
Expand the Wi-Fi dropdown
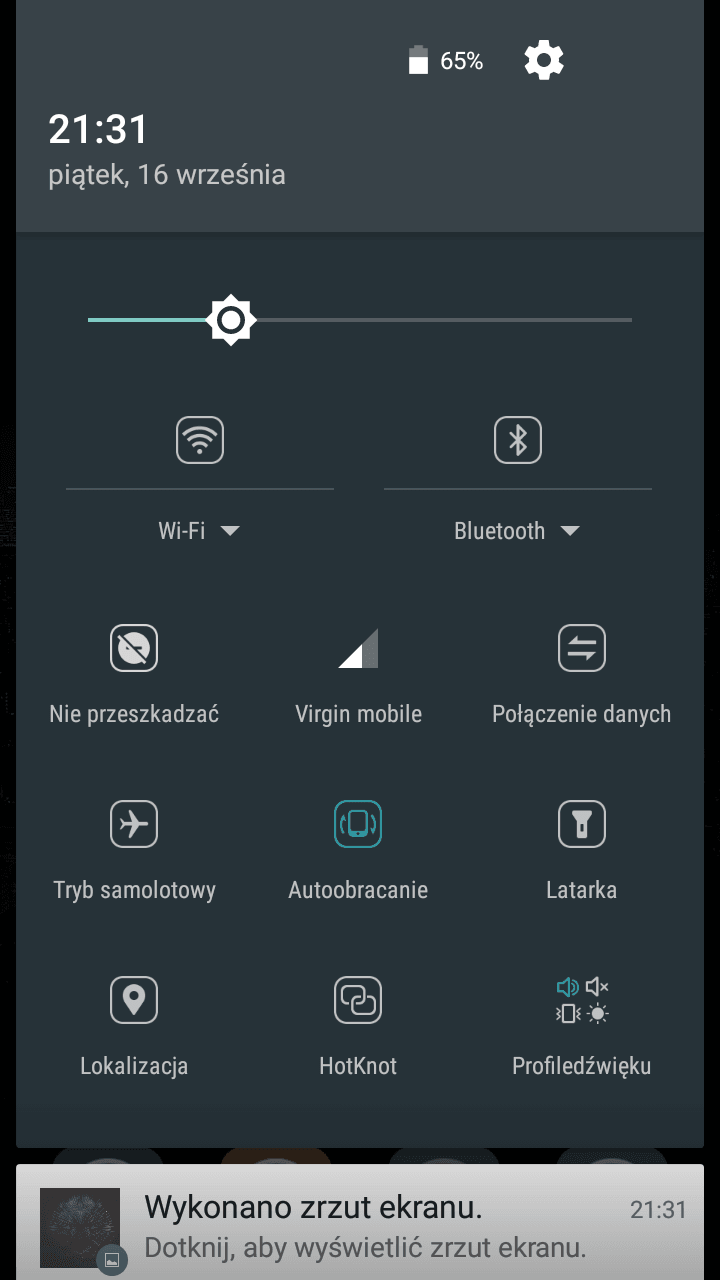[x=200, y=531]
